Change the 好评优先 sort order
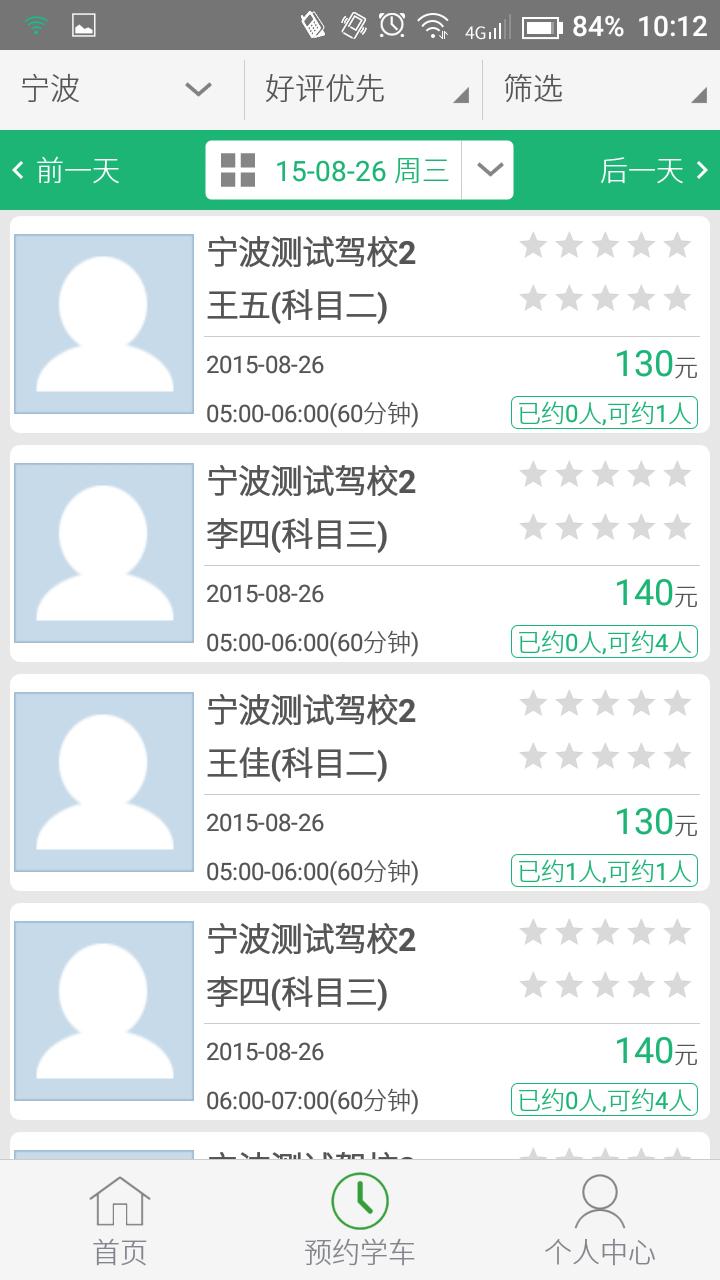The image size is (720, 1280). [x=364, y=90]
